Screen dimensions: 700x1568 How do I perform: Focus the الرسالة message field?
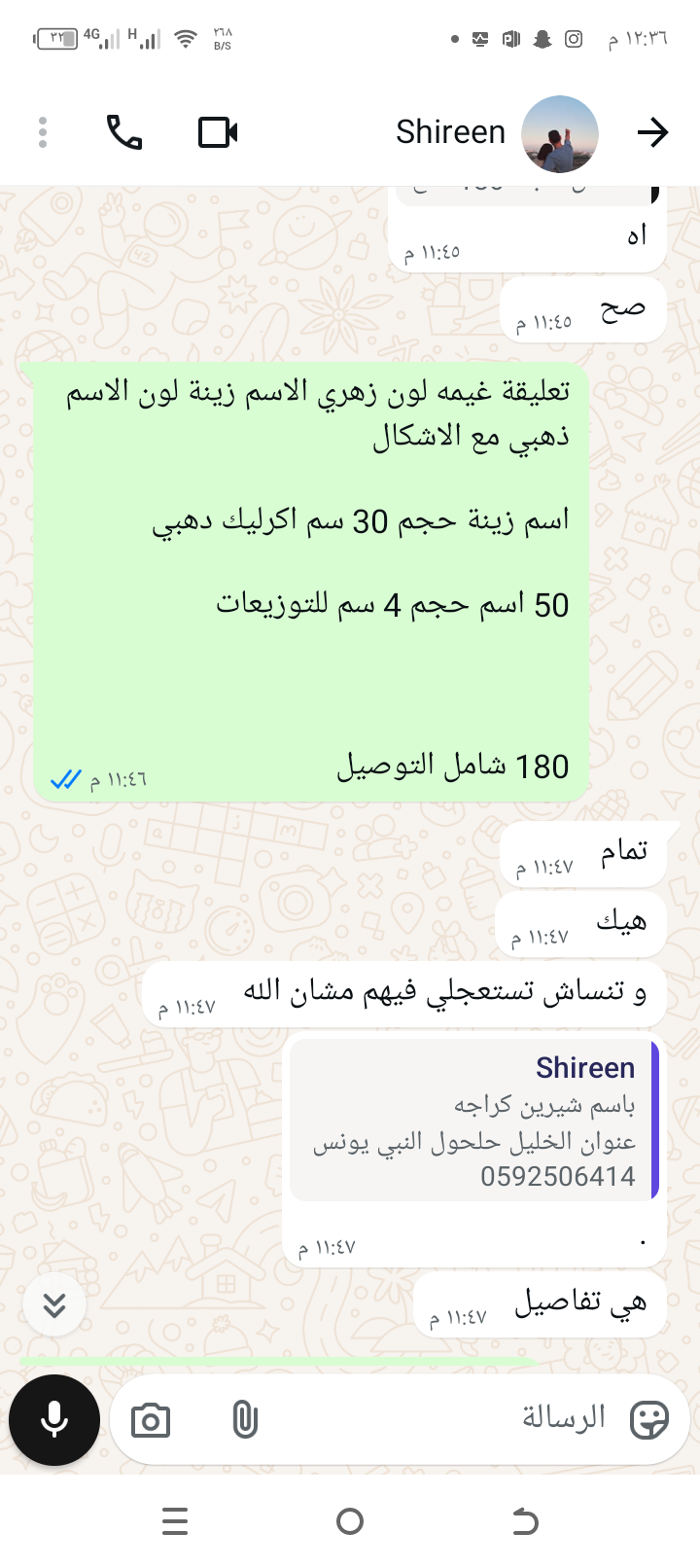pos(437,1419)
